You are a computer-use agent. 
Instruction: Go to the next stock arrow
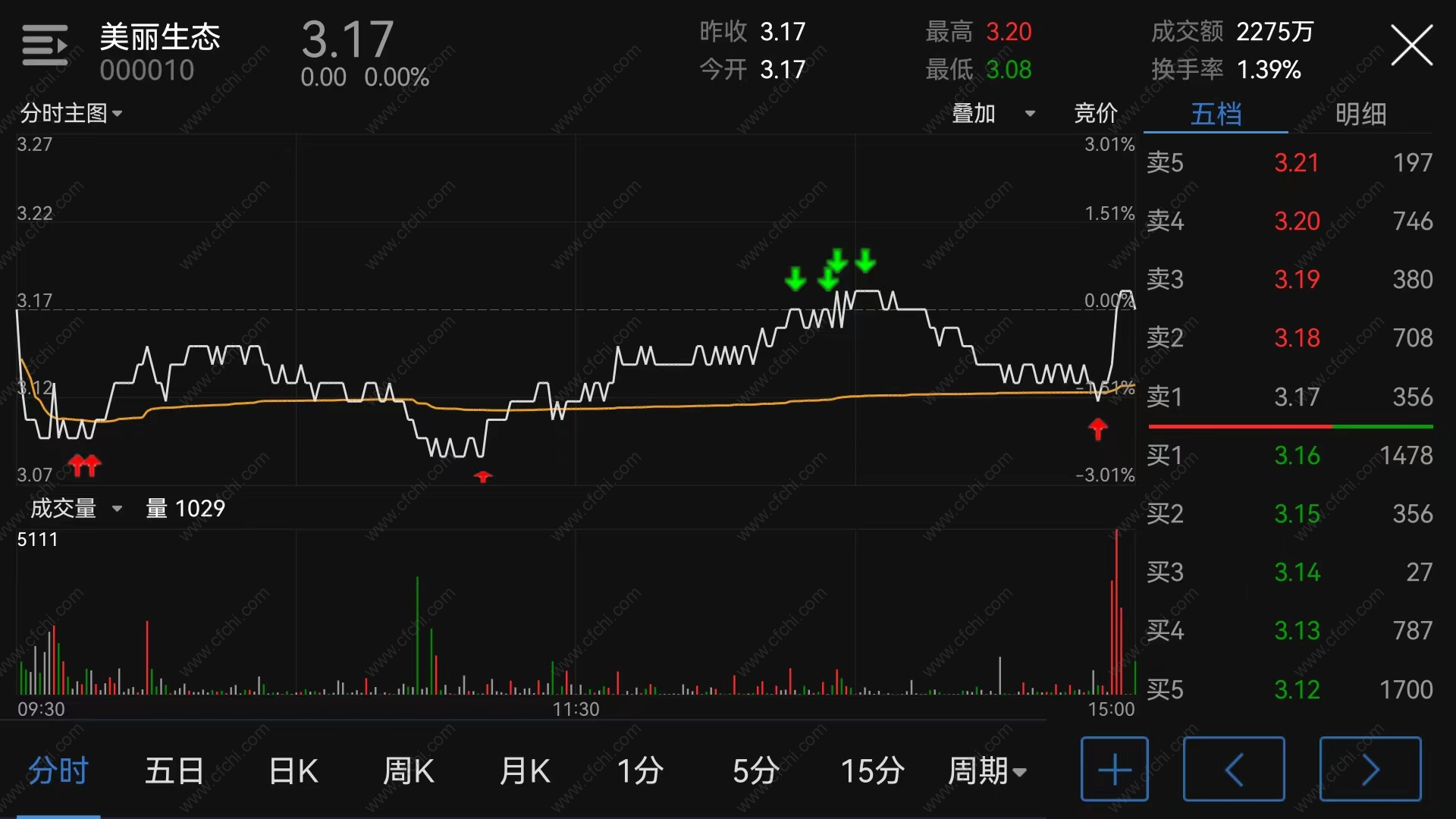[1370, 770]
